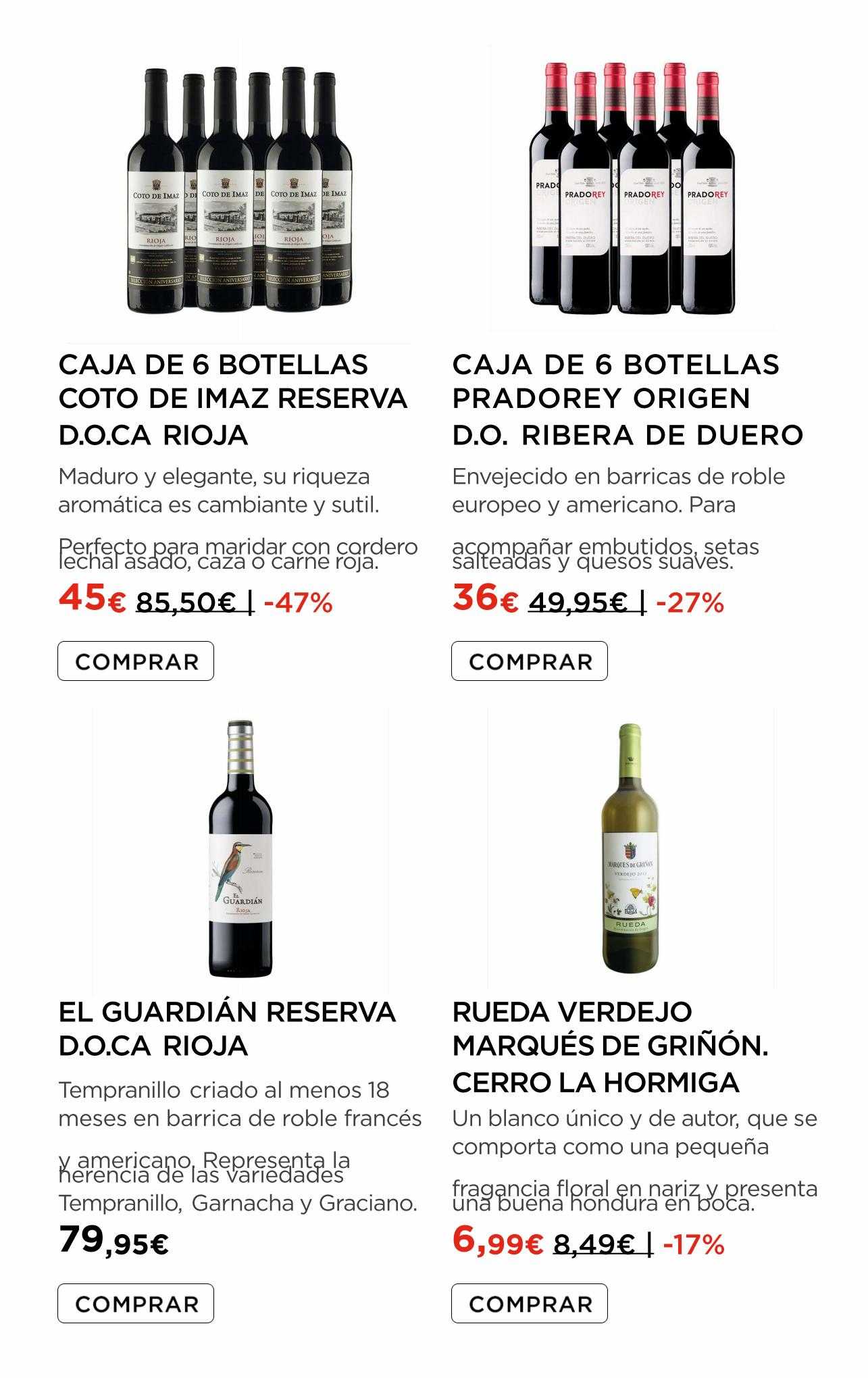Purchase El Guardián Reserva Rioja
The width and height of the screenshot is (868, 1378).
pos(136,1304)
